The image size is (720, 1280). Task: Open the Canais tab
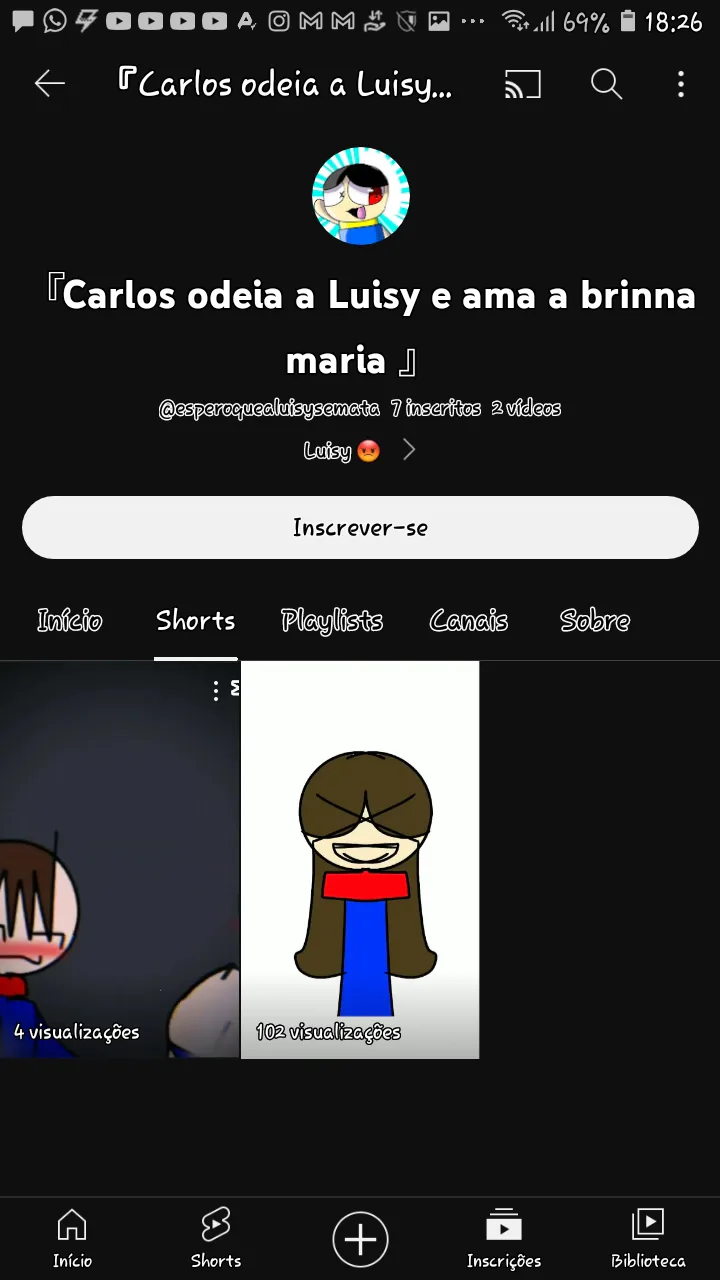468,621
